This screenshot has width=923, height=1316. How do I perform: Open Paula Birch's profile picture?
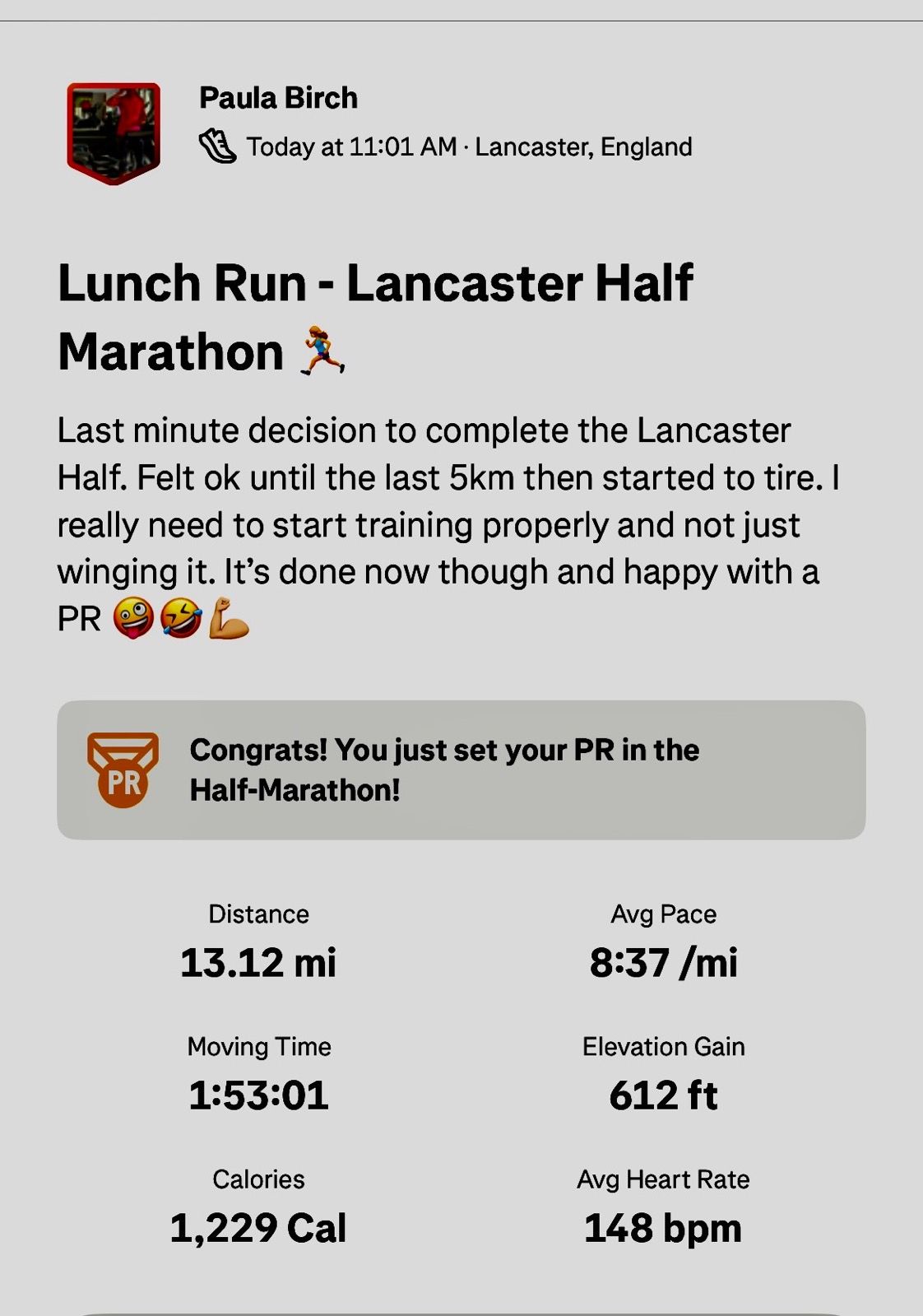(114, 133)
